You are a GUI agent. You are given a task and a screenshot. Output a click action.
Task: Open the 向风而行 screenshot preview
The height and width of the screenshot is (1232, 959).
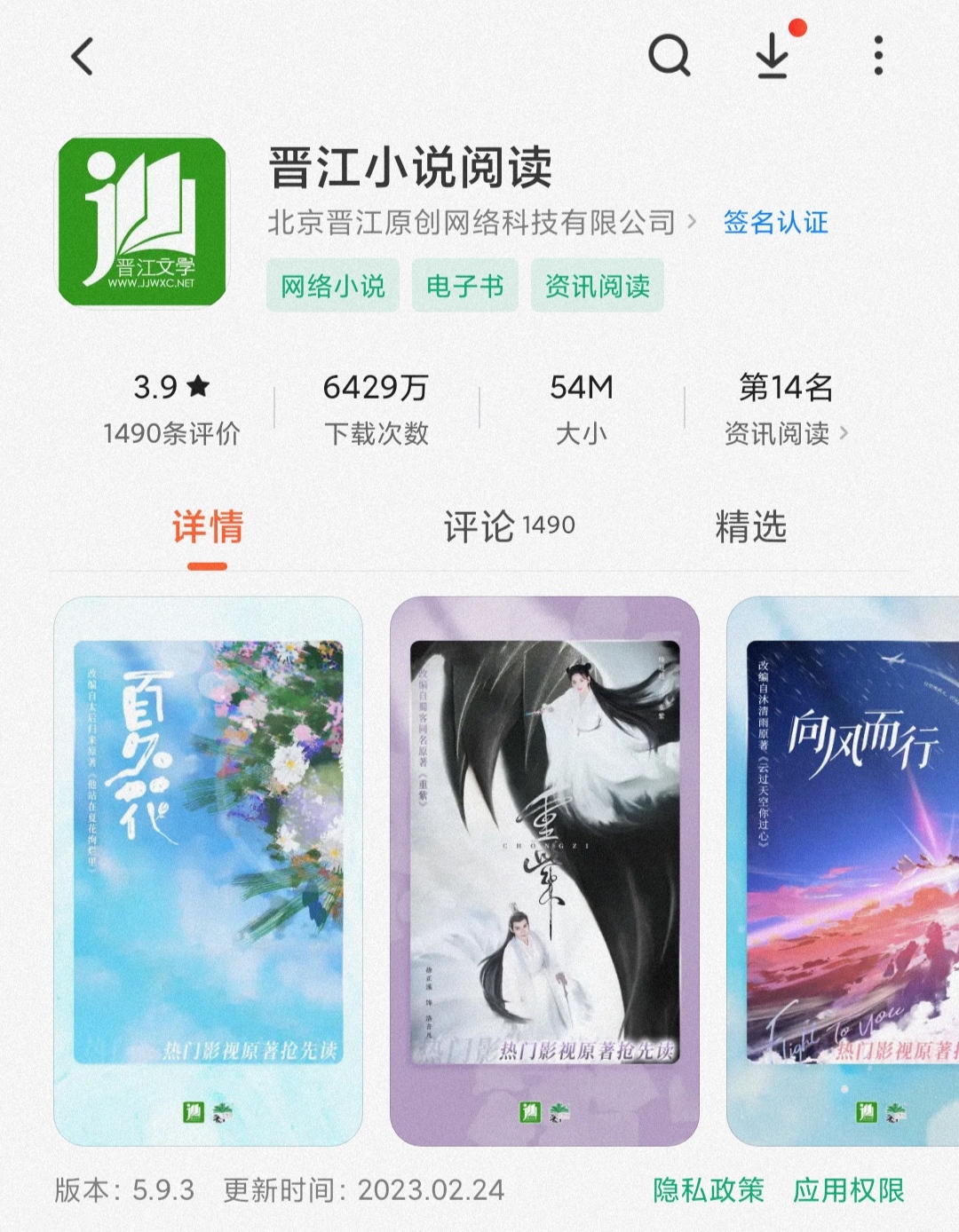844,870
